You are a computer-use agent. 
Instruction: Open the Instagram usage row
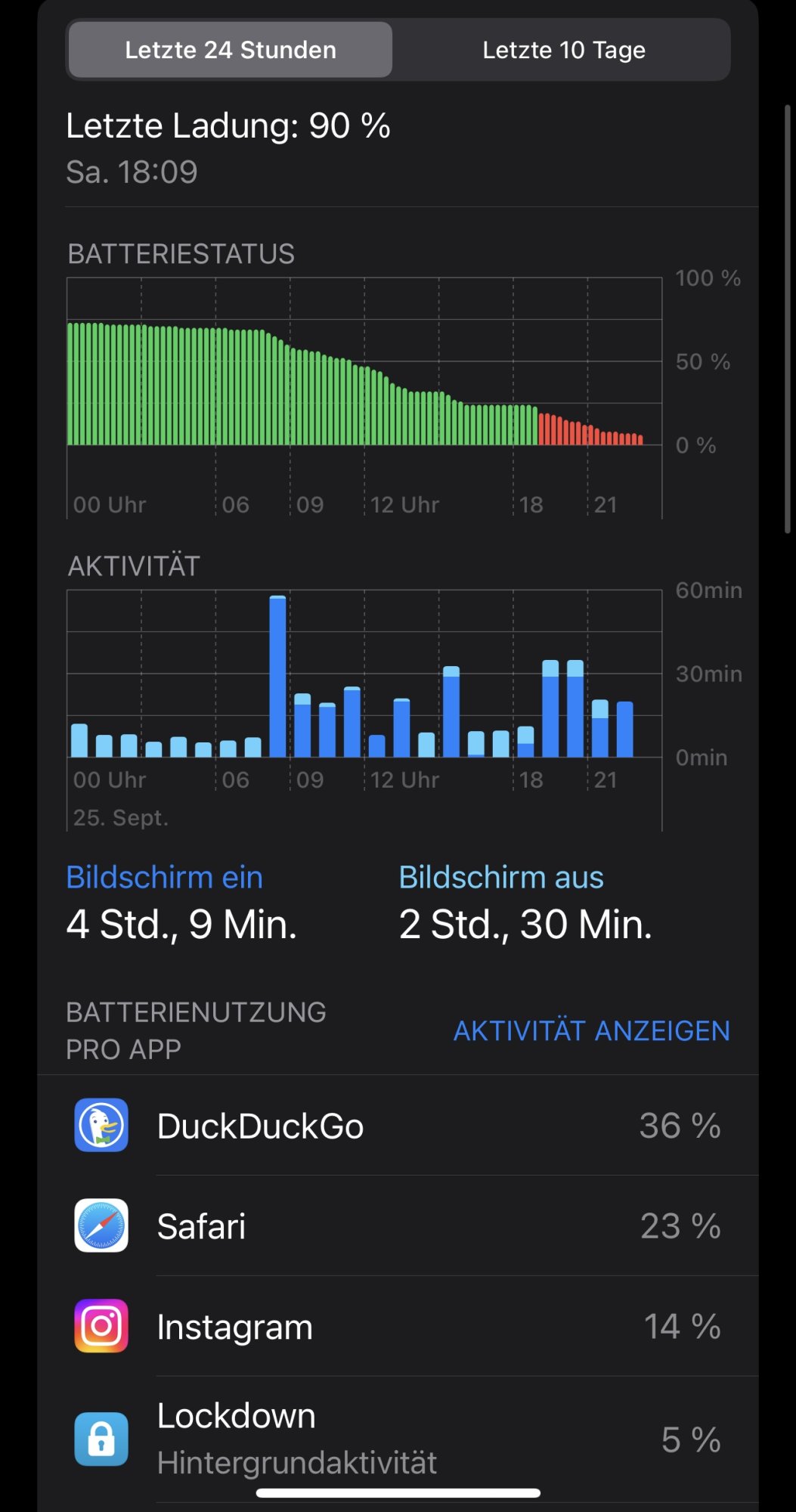398,1327
